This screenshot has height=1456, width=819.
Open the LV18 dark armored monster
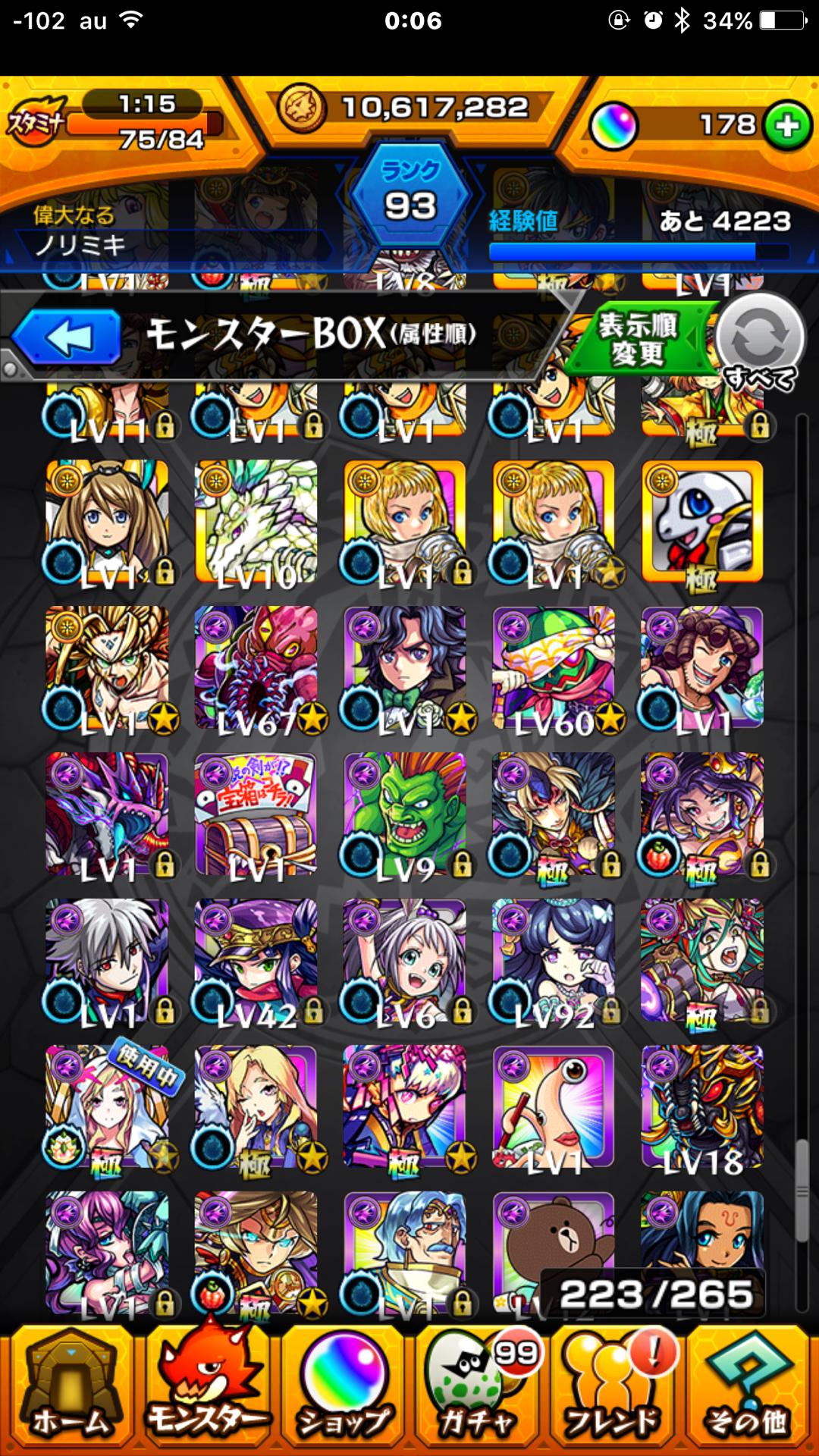click(x=702, y=1107)
